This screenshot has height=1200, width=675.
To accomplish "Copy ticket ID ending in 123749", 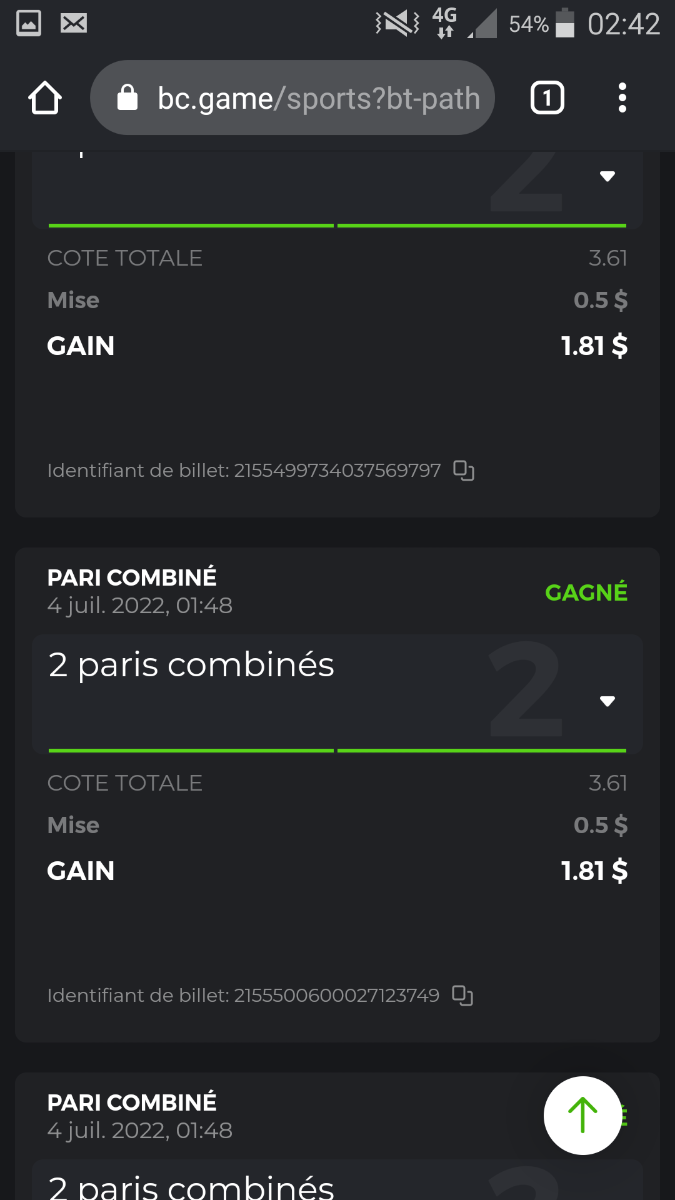I will (462, 995).
